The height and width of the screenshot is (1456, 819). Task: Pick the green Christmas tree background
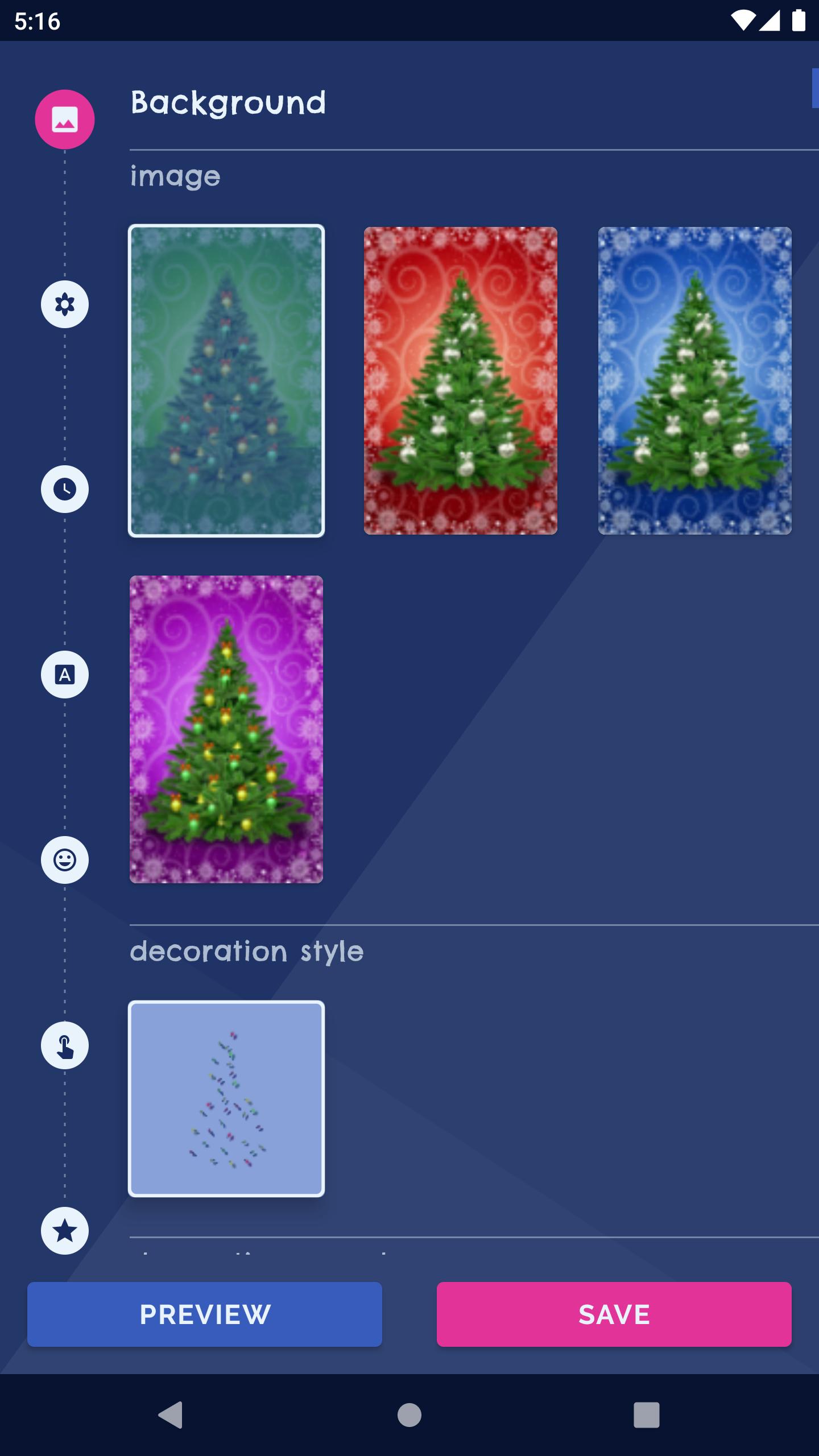point(226,380)
